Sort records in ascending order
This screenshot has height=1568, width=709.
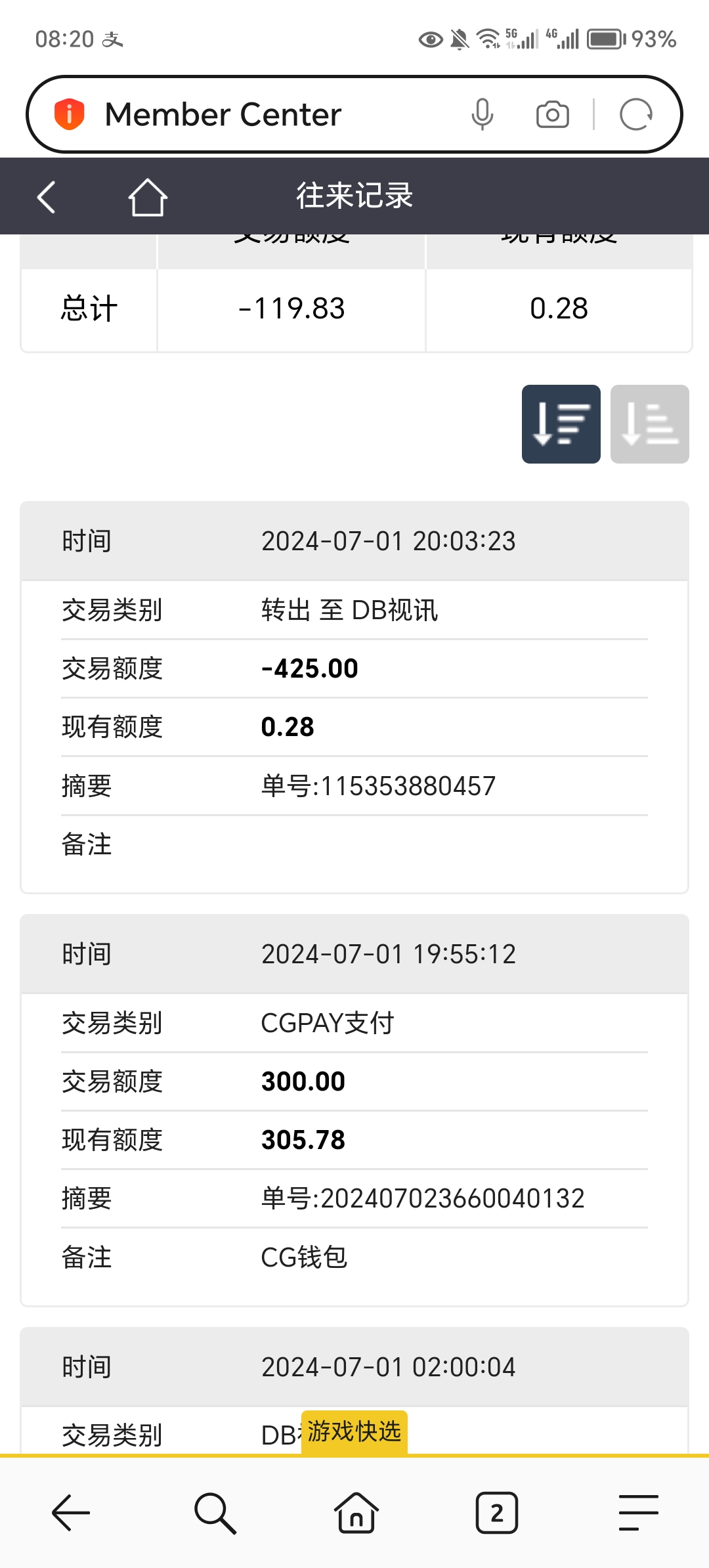click(649, 424)
